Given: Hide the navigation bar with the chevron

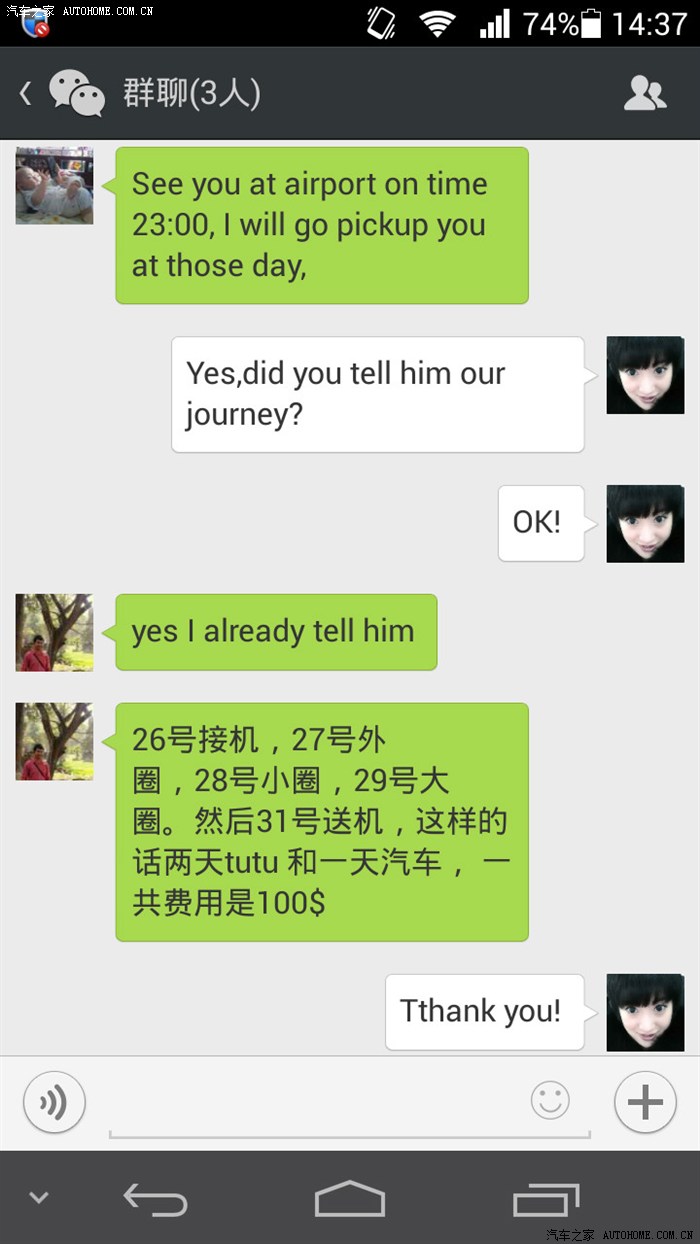Looking at the screenshot, I should [39, 1197].
